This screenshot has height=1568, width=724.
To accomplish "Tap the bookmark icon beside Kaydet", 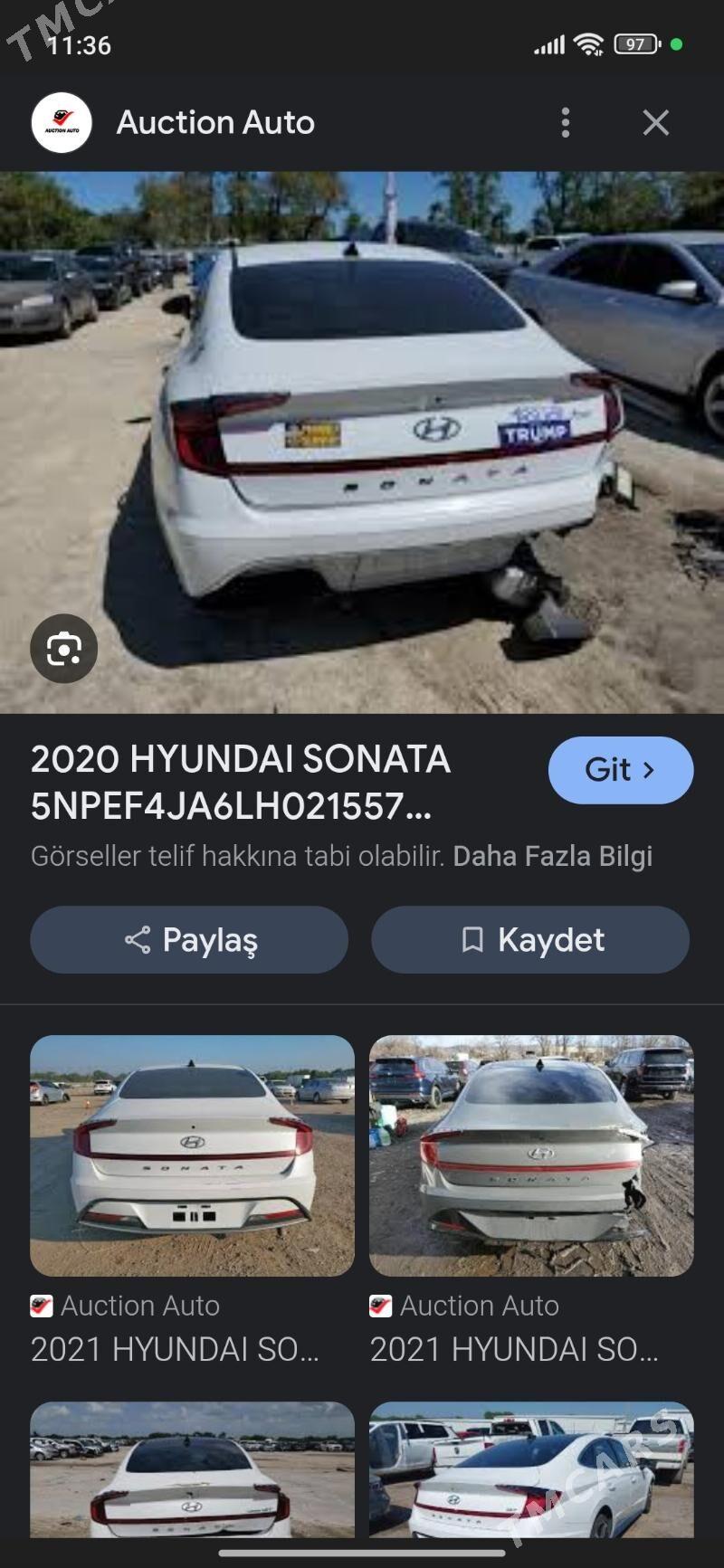I will (472, 940).
